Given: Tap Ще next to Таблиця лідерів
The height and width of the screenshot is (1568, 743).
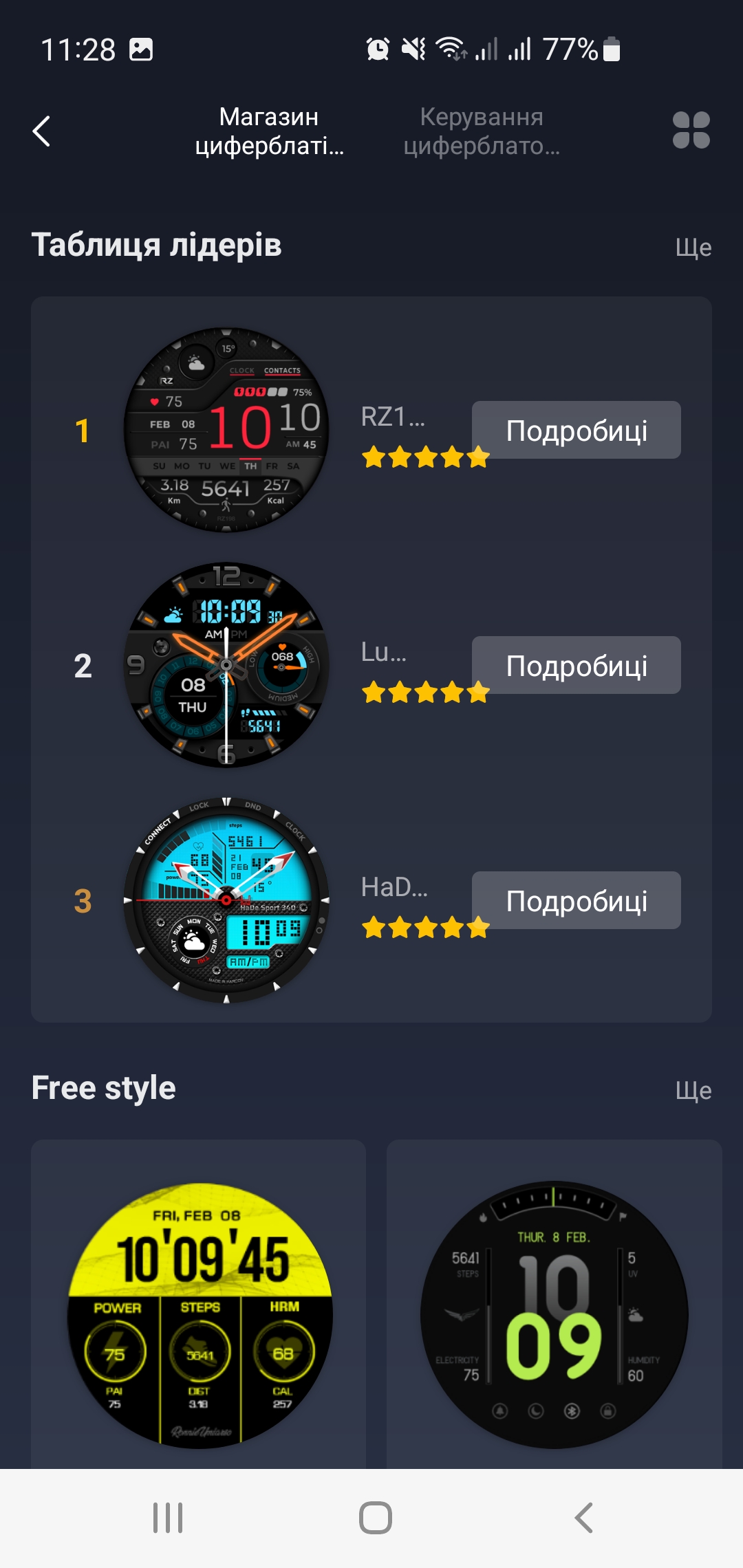Looking at the screenshot, I should click(693, 248).
